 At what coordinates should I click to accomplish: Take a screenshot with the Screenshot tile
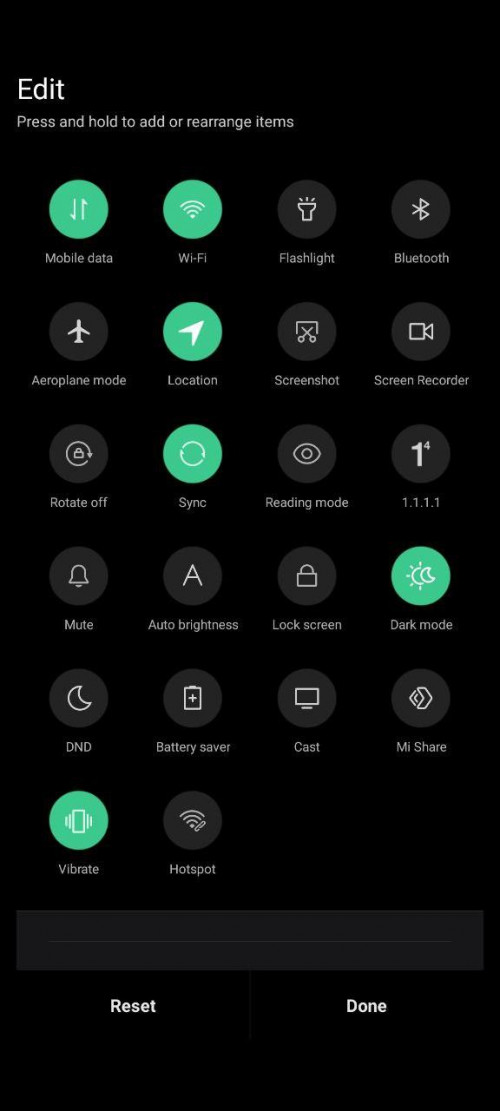[307, 332]
